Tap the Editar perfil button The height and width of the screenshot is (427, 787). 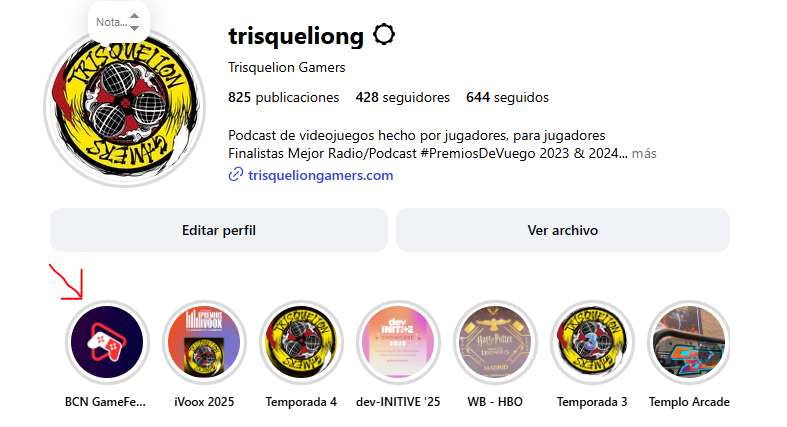(219, 230)
